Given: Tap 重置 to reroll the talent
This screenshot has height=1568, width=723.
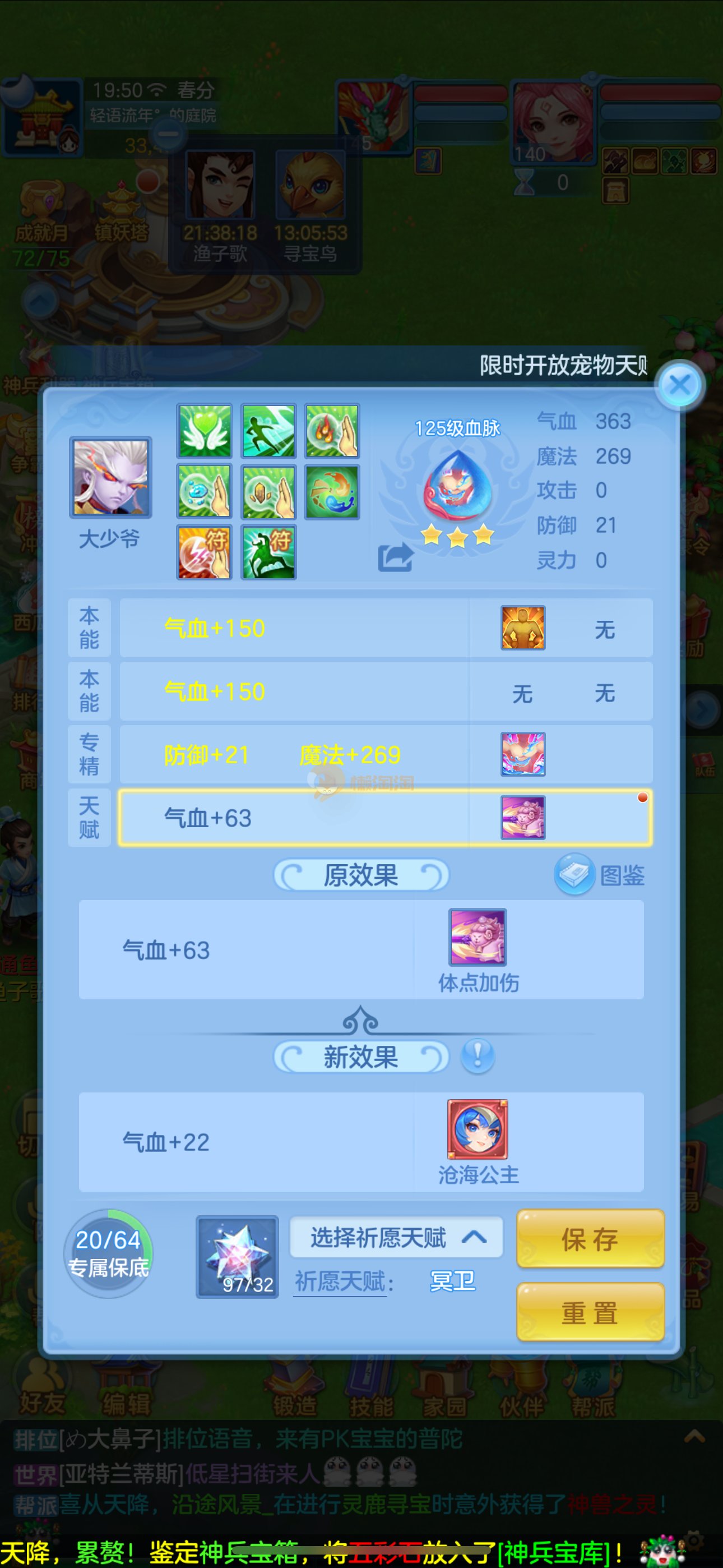Looking at the screenshot, I should [x=590, y=1312].
